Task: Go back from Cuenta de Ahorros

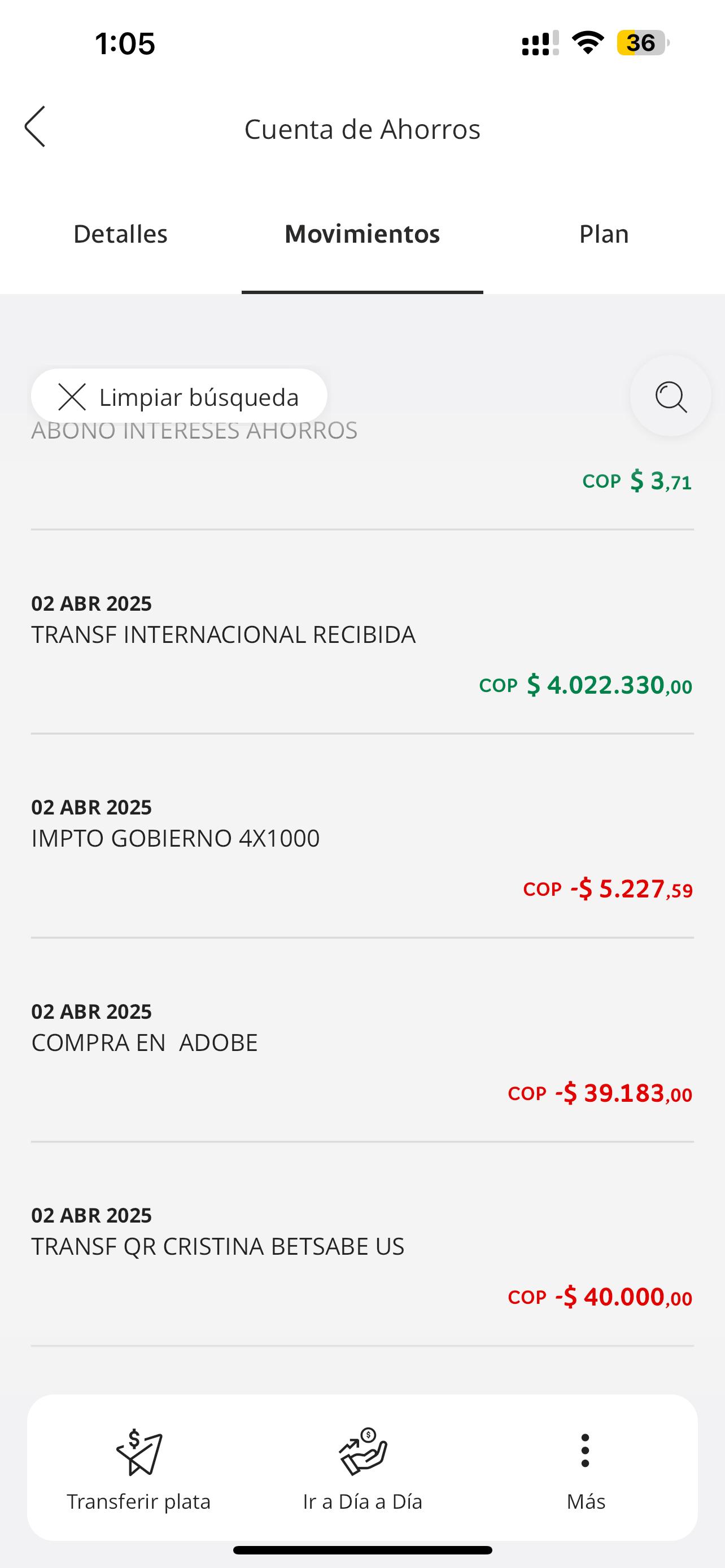Action: (x=34, y=126)
